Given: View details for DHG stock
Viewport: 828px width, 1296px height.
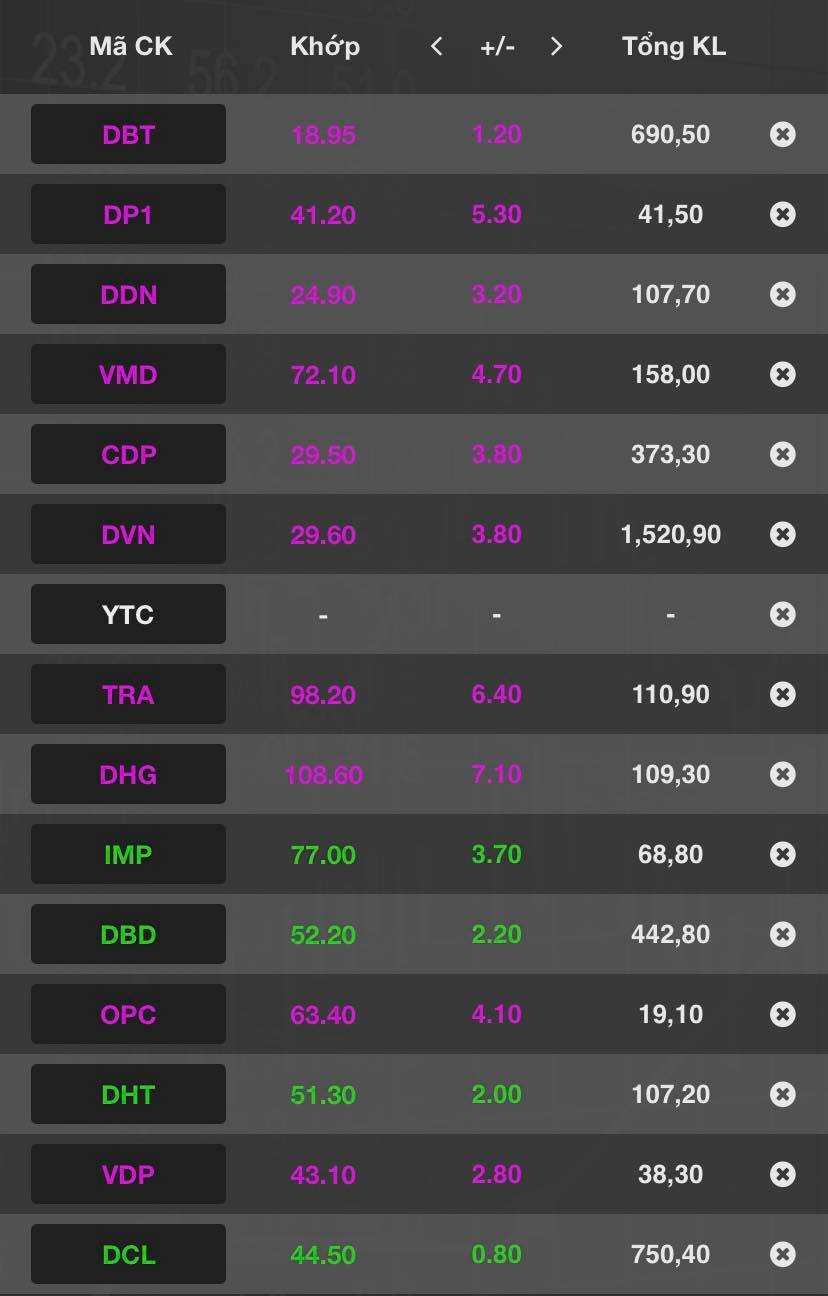Looking at the screenshot, I should click(x=128, y=774).
